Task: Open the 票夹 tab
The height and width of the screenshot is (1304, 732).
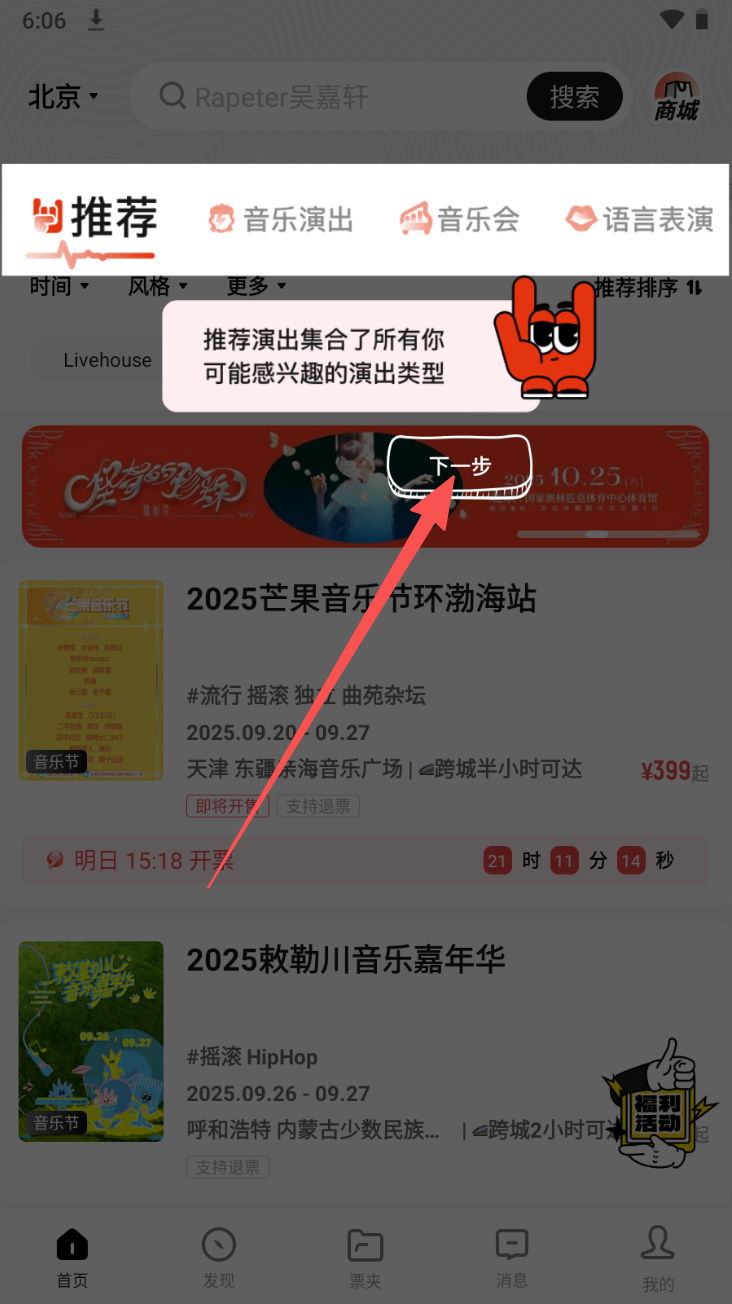Action: point(365,1257)
